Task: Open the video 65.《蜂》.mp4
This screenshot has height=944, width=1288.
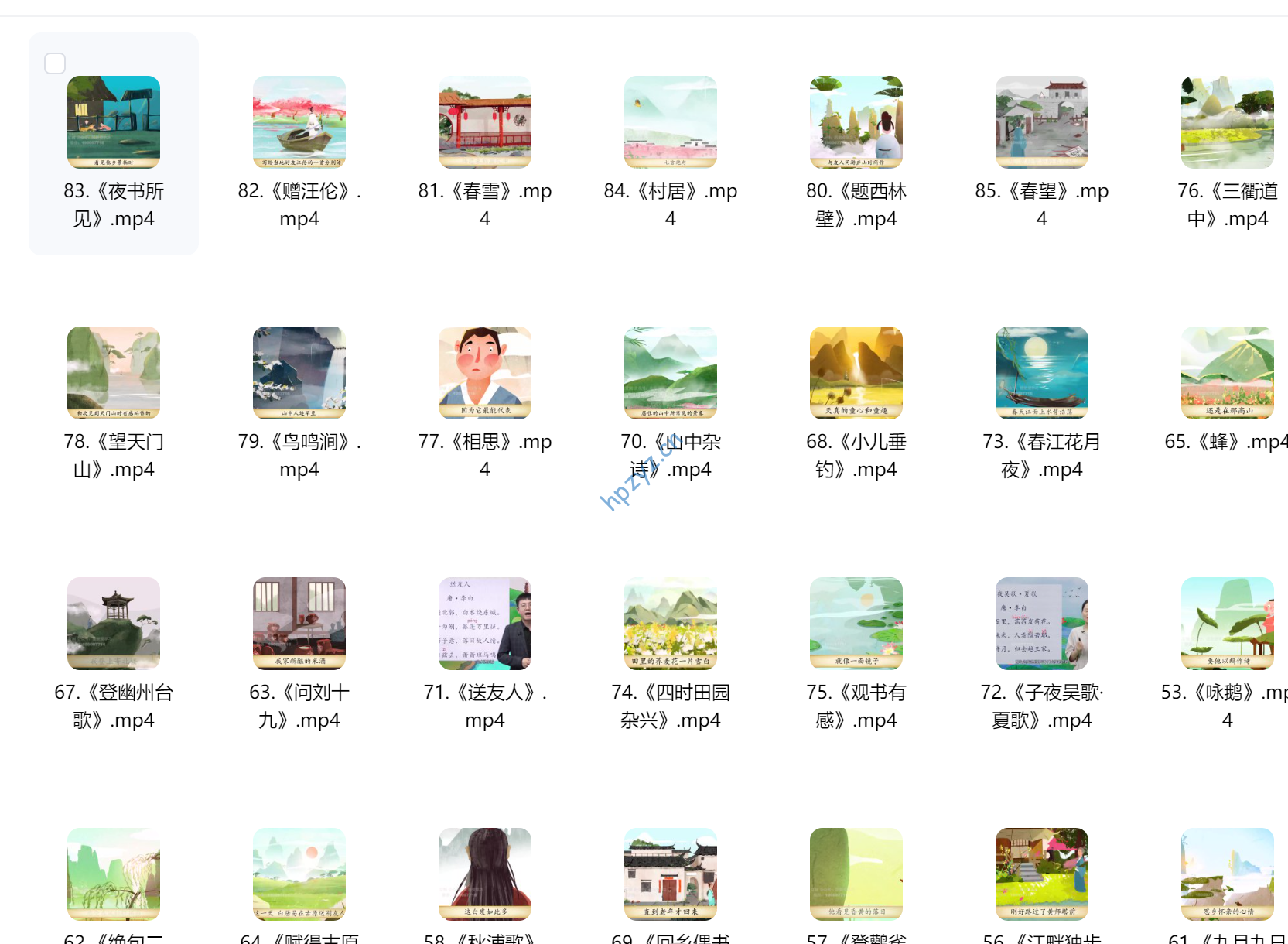Action: [1228, 373]
